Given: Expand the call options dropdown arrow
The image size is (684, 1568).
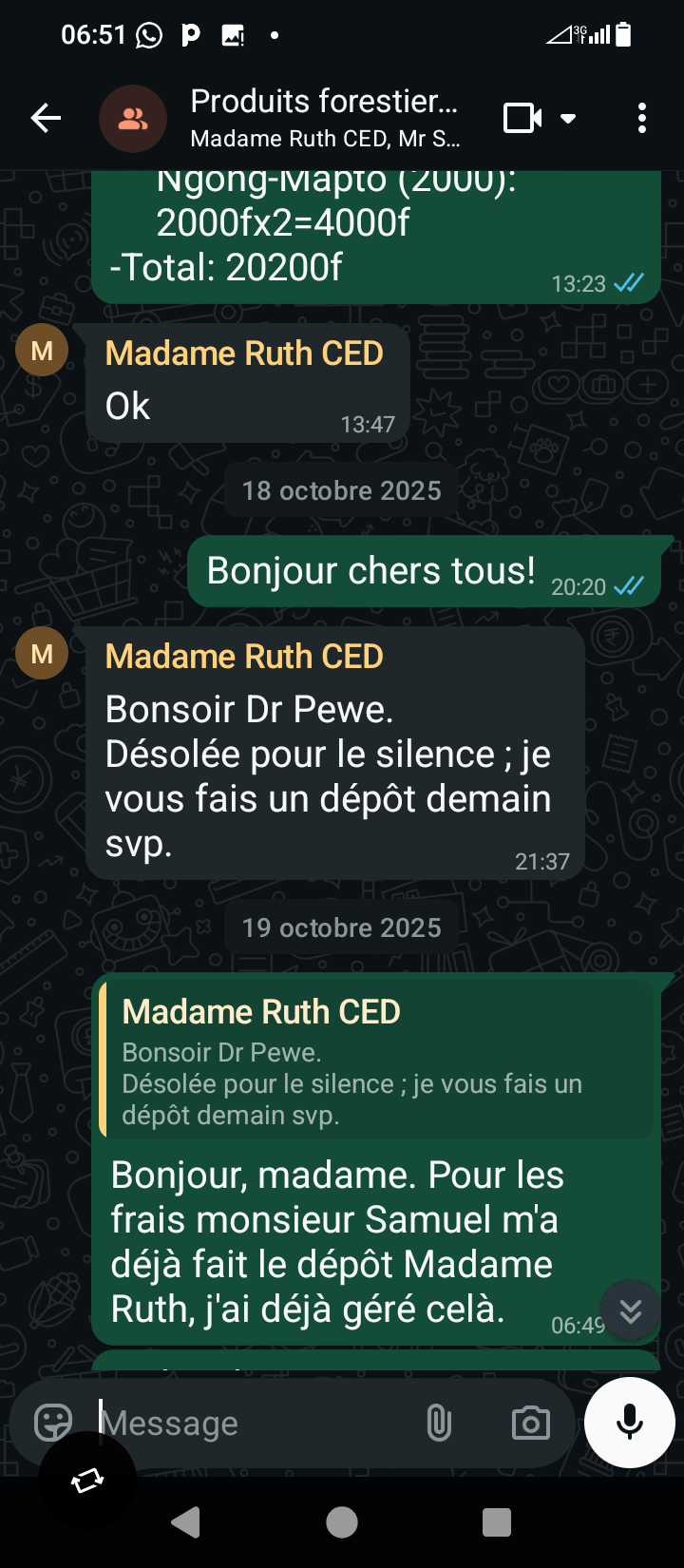Looking at the screenshot, I should point(568,119).
